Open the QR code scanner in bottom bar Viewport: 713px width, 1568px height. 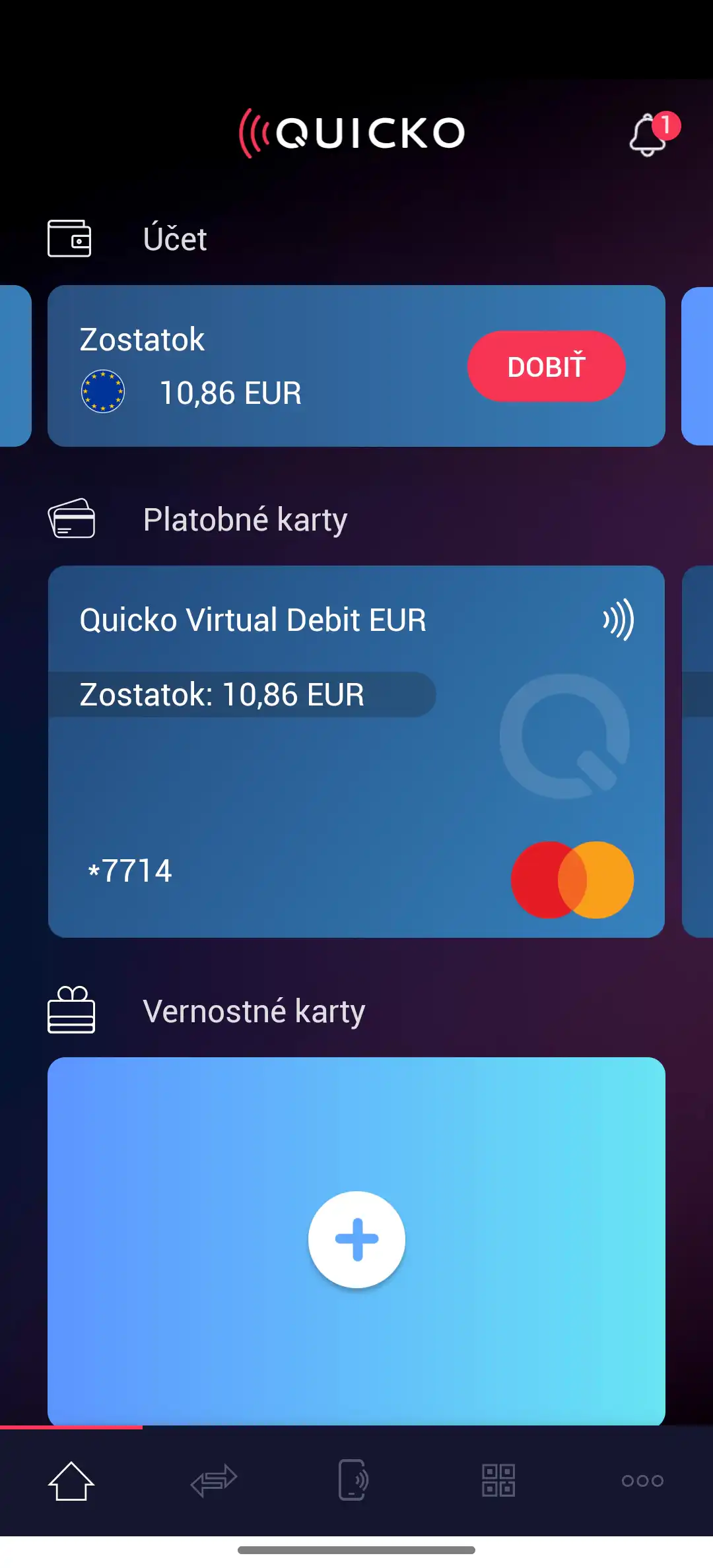tap(498, 1480)
